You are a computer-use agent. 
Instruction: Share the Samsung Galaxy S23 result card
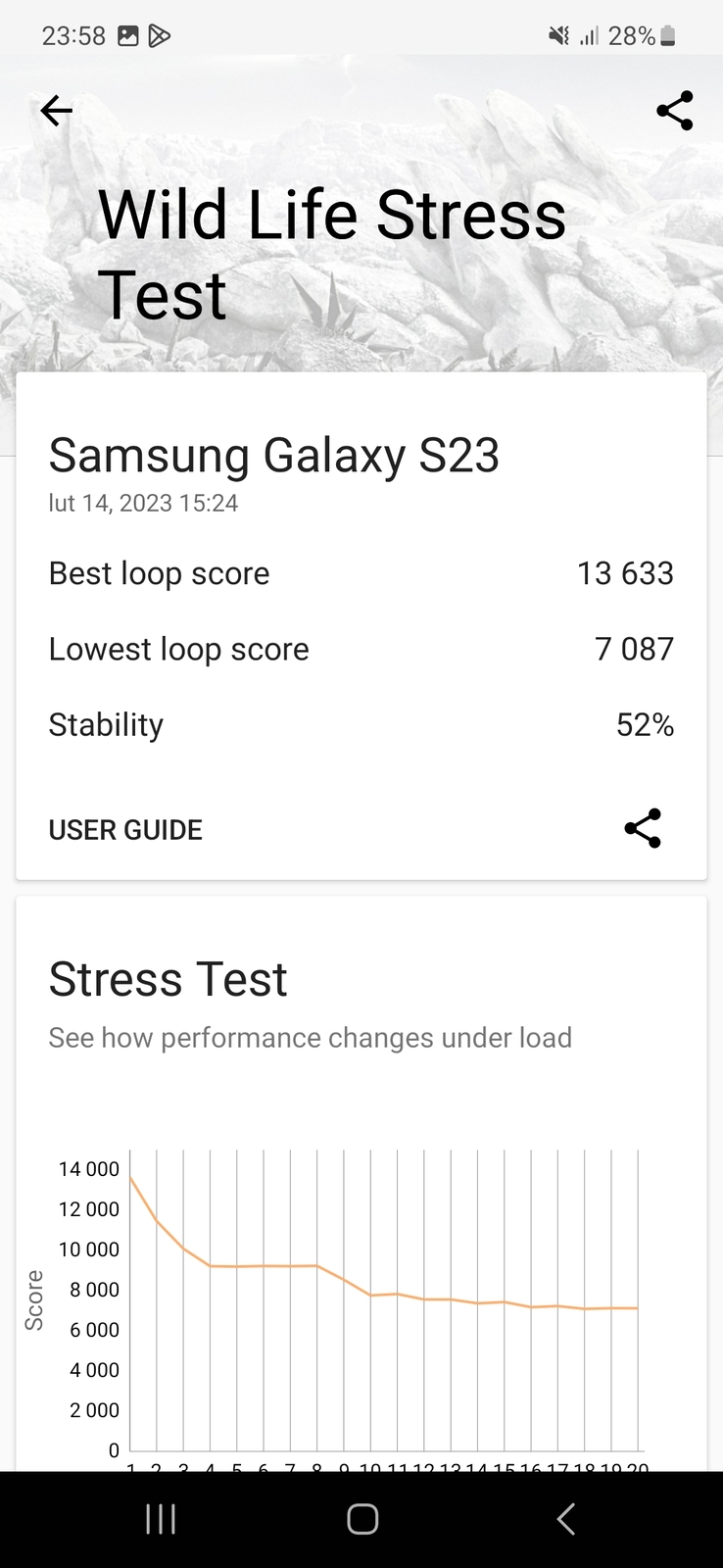coord(643,829)
